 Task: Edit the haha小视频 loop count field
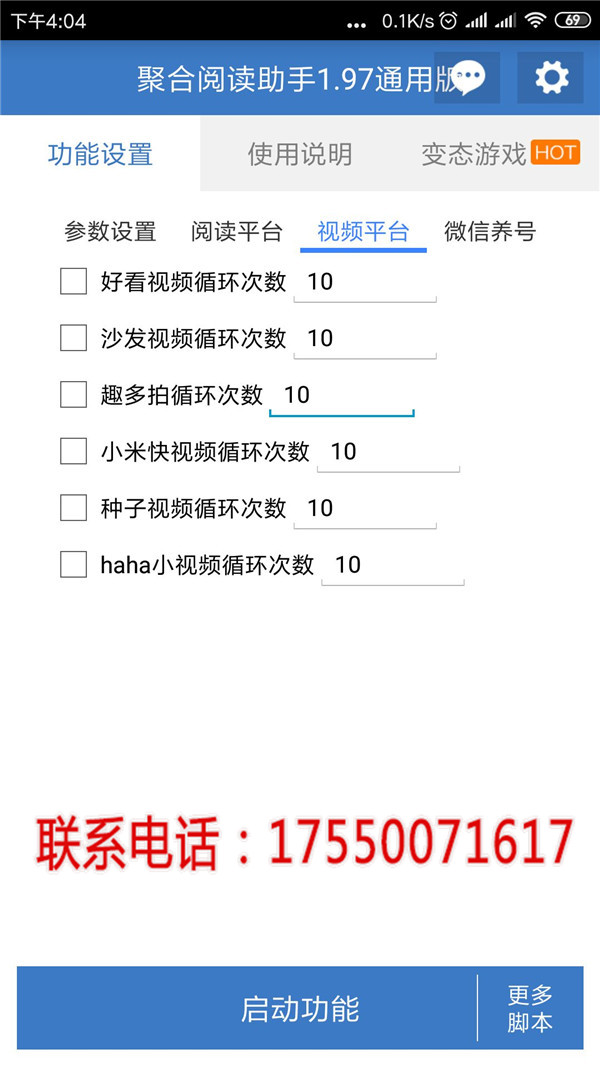point(393,566)
